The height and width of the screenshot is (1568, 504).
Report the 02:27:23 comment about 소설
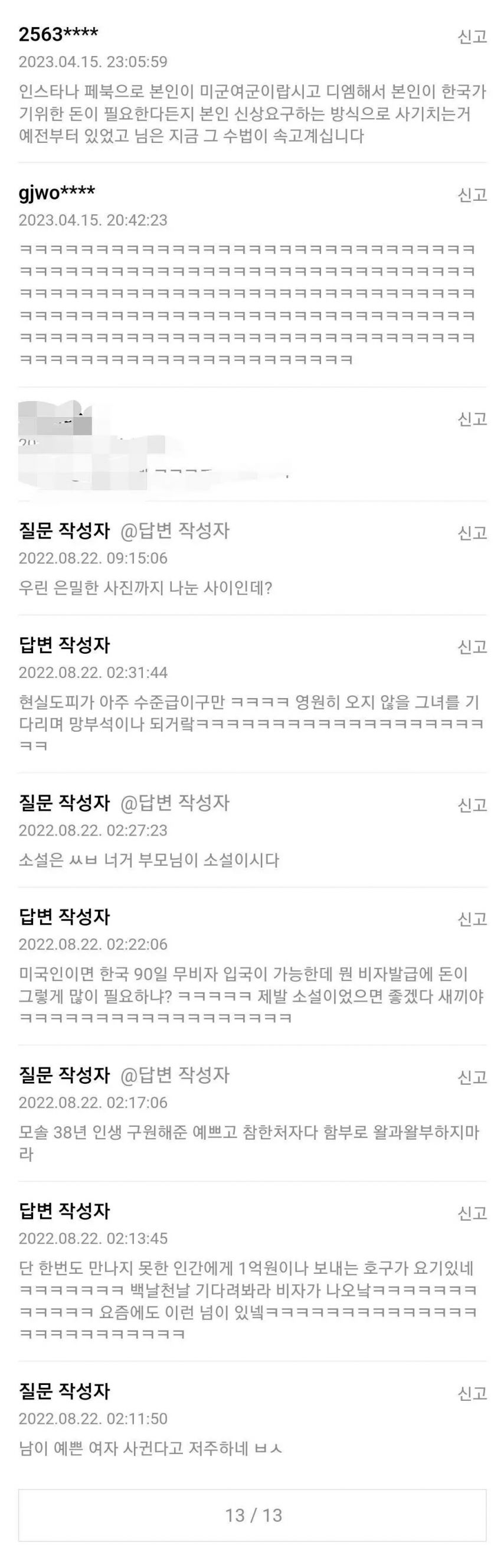[x=472, y=806]
